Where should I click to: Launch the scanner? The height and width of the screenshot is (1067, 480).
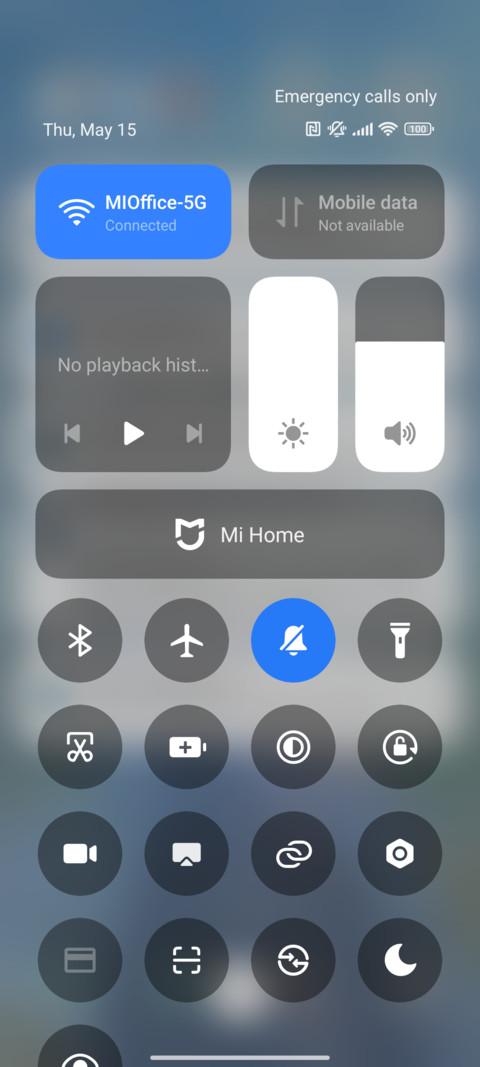(187, 960)
